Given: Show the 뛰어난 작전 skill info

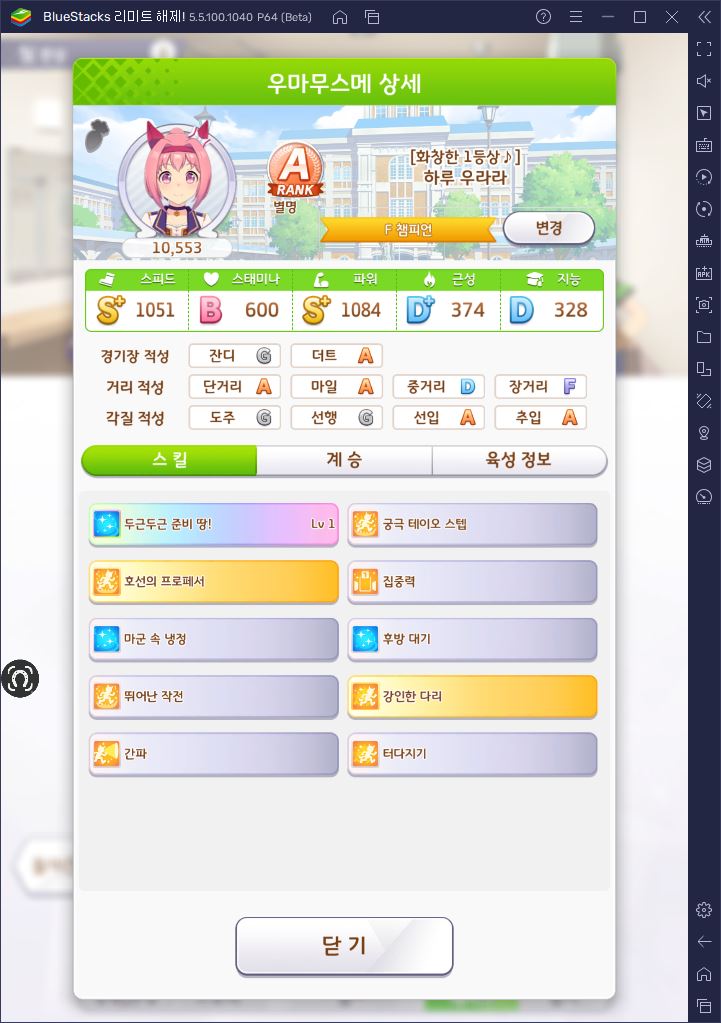Looking at the screenshot, I should pyautogui.click(x=214, y=696).
